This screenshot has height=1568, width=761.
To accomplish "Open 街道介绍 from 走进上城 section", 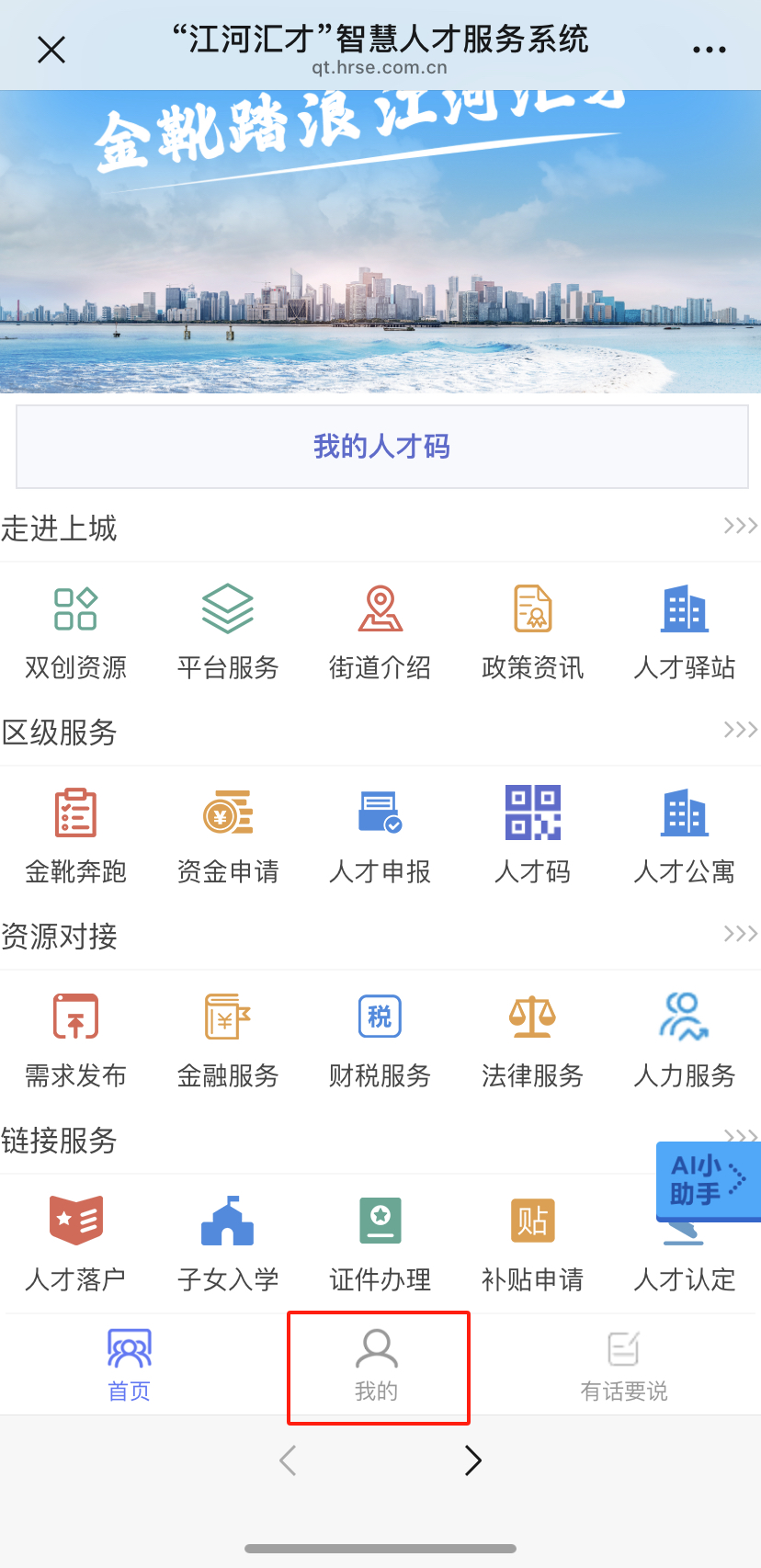I will [380, 630].
